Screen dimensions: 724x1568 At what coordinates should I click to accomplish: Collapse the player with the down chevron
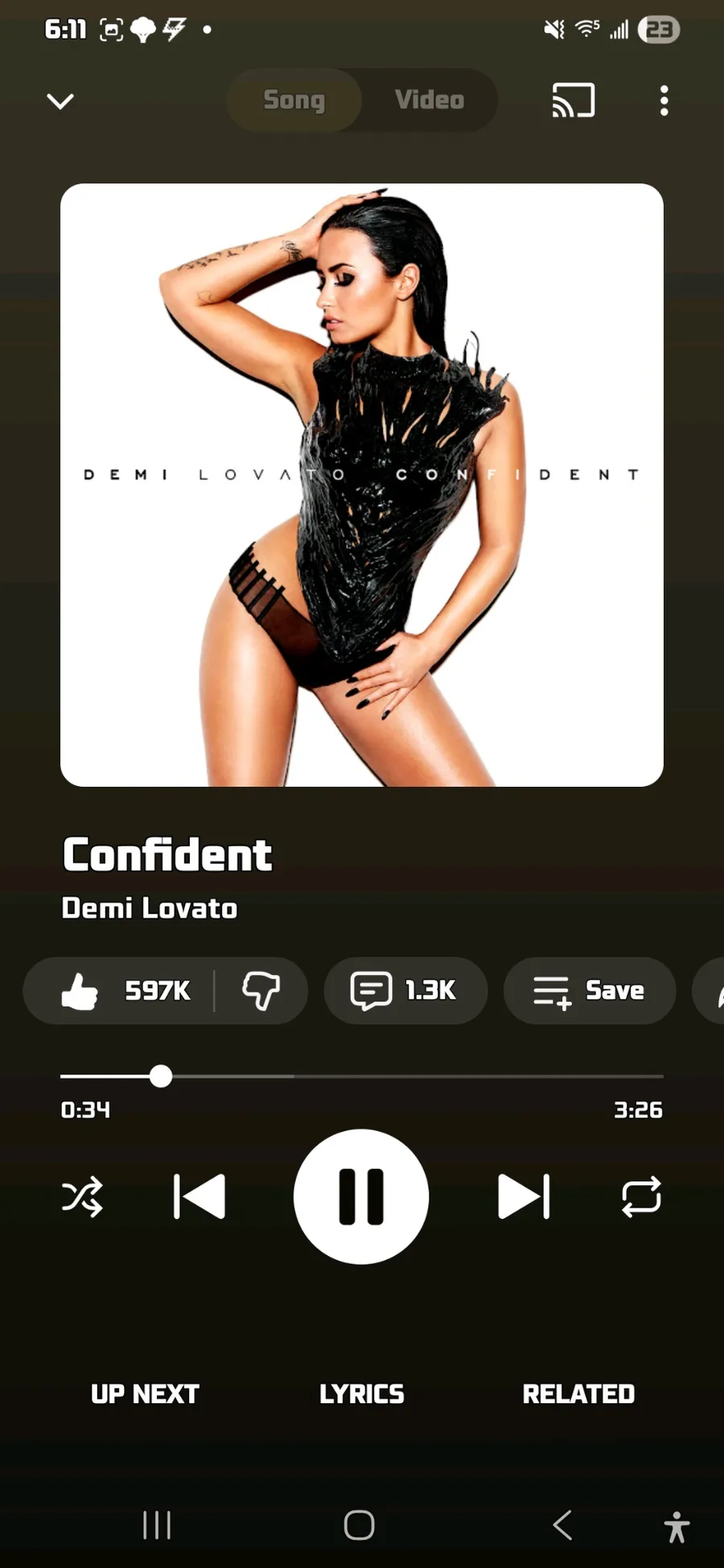pyautogui.click(x=60, y=101)
